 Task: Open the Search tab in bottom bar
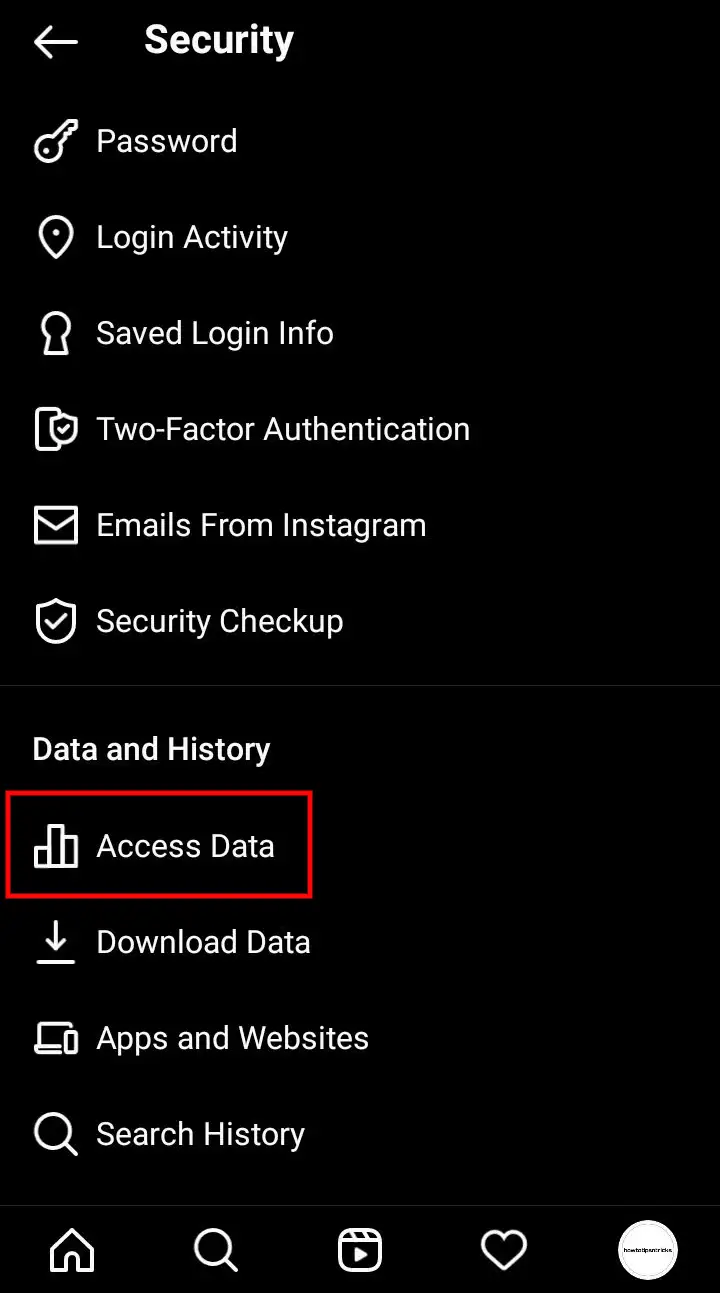point(215,1249)
